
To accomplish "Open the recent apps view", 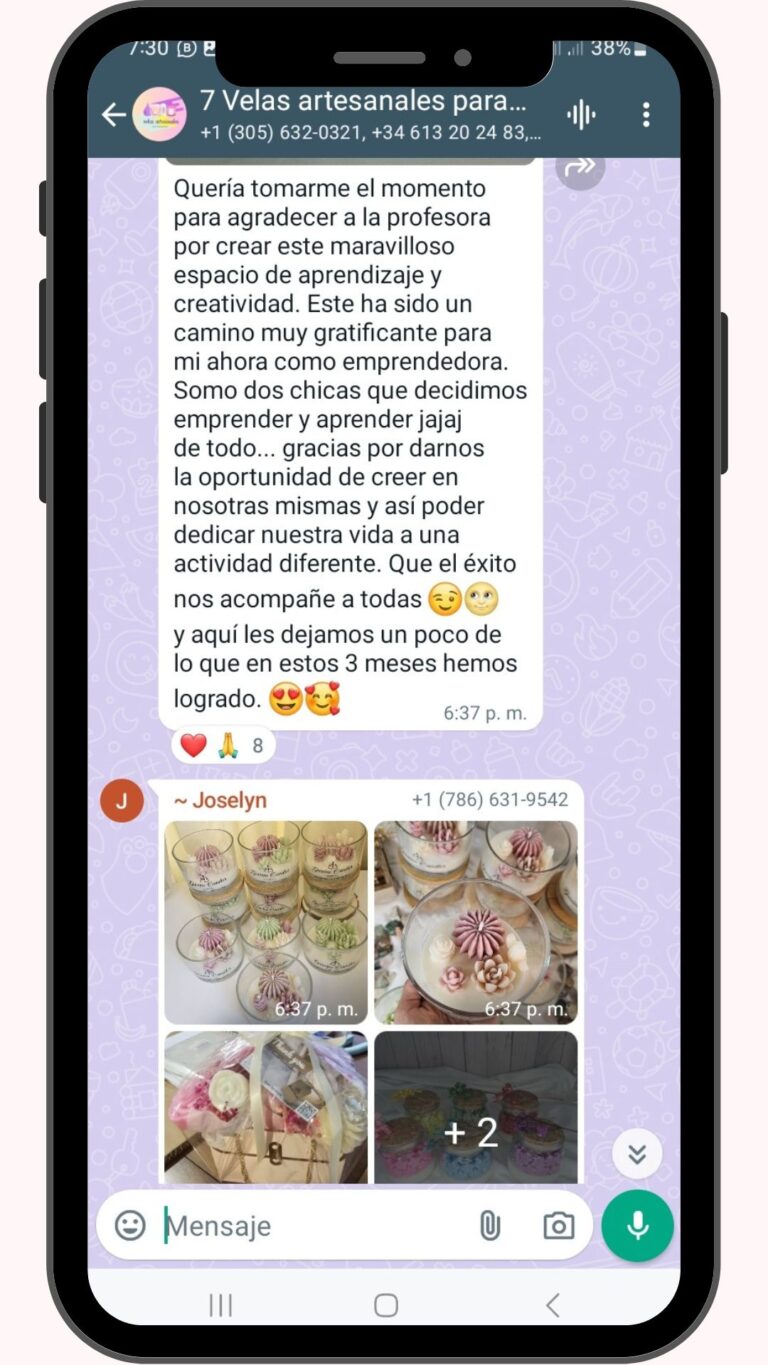I will point(220,1304).
